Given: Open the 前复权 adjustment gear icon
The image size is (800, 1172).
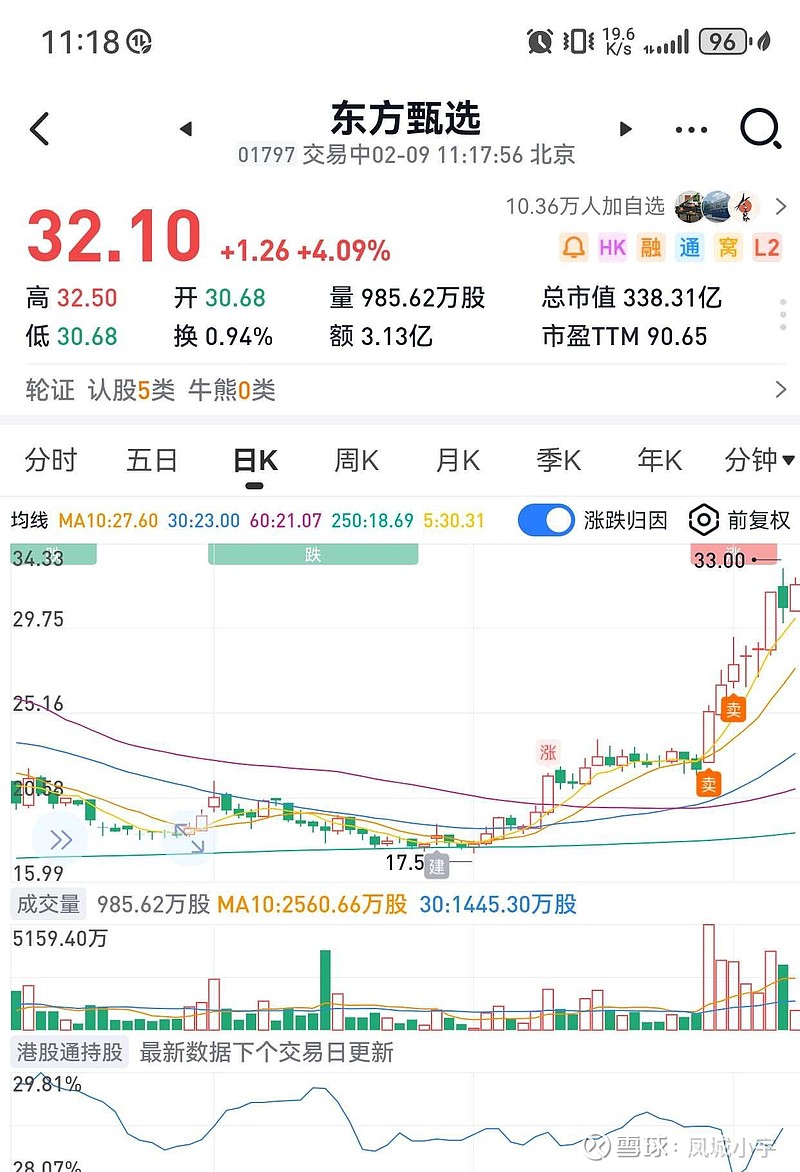Looking at the screenshot, I should pos(703,520).
